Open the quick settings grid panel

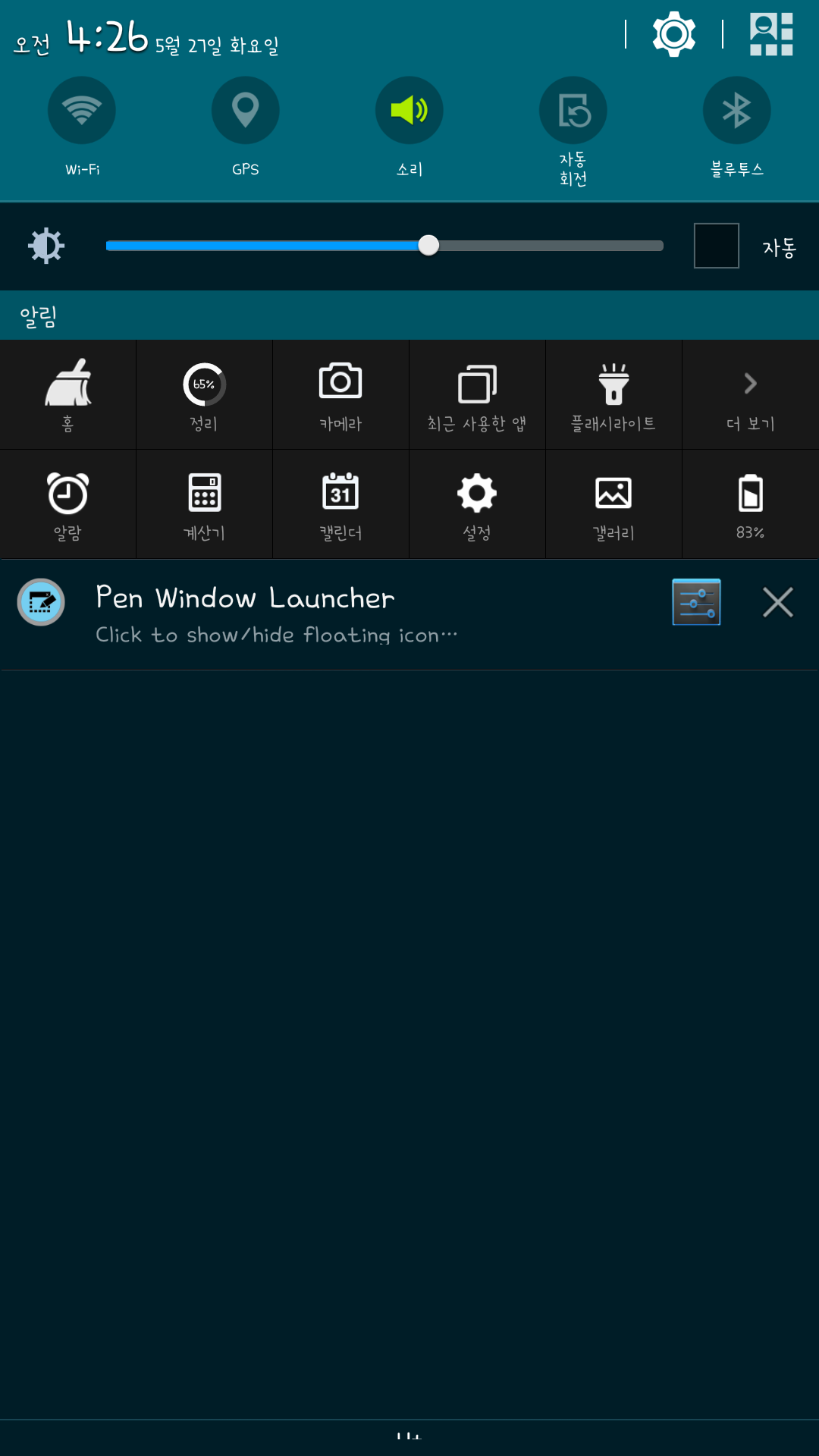coord(771,35)
